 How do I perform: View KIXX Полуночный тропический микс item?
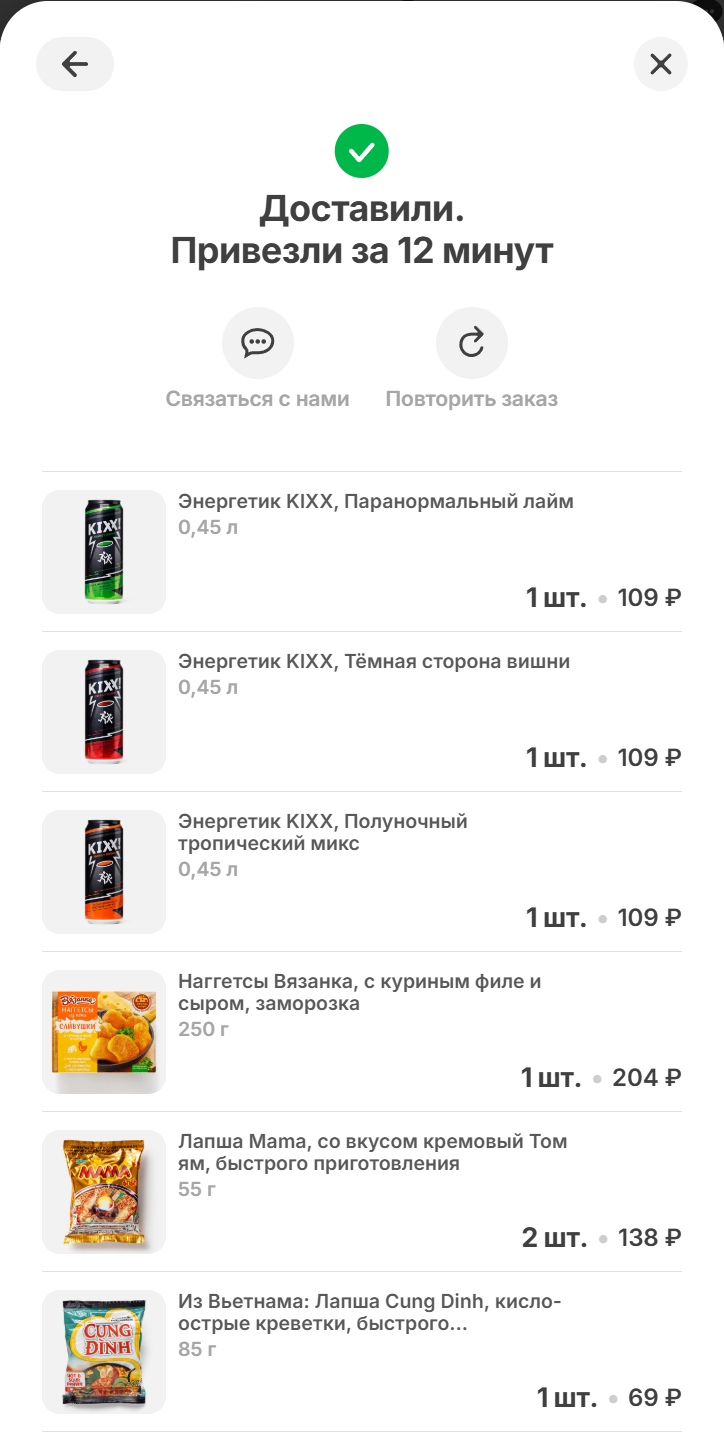coord(322,832)
